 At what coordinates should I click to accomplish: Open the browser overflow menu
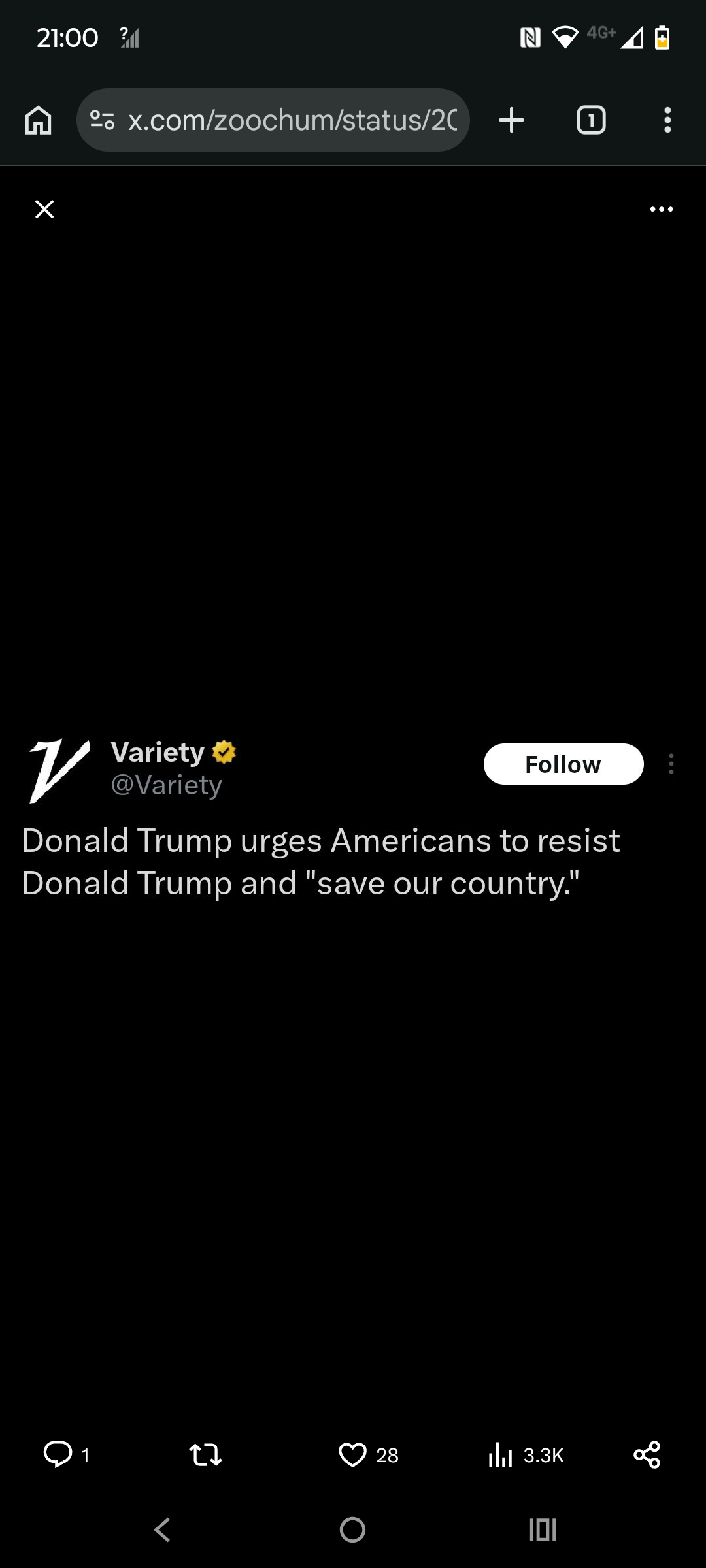667,120
